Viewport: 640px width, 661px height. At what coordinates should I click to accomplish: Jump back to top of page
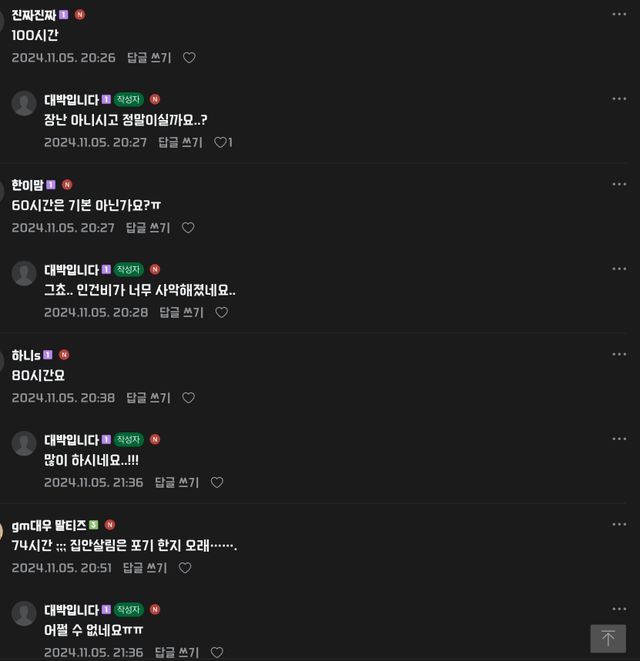pyautogui.click(x=608, y=638)
